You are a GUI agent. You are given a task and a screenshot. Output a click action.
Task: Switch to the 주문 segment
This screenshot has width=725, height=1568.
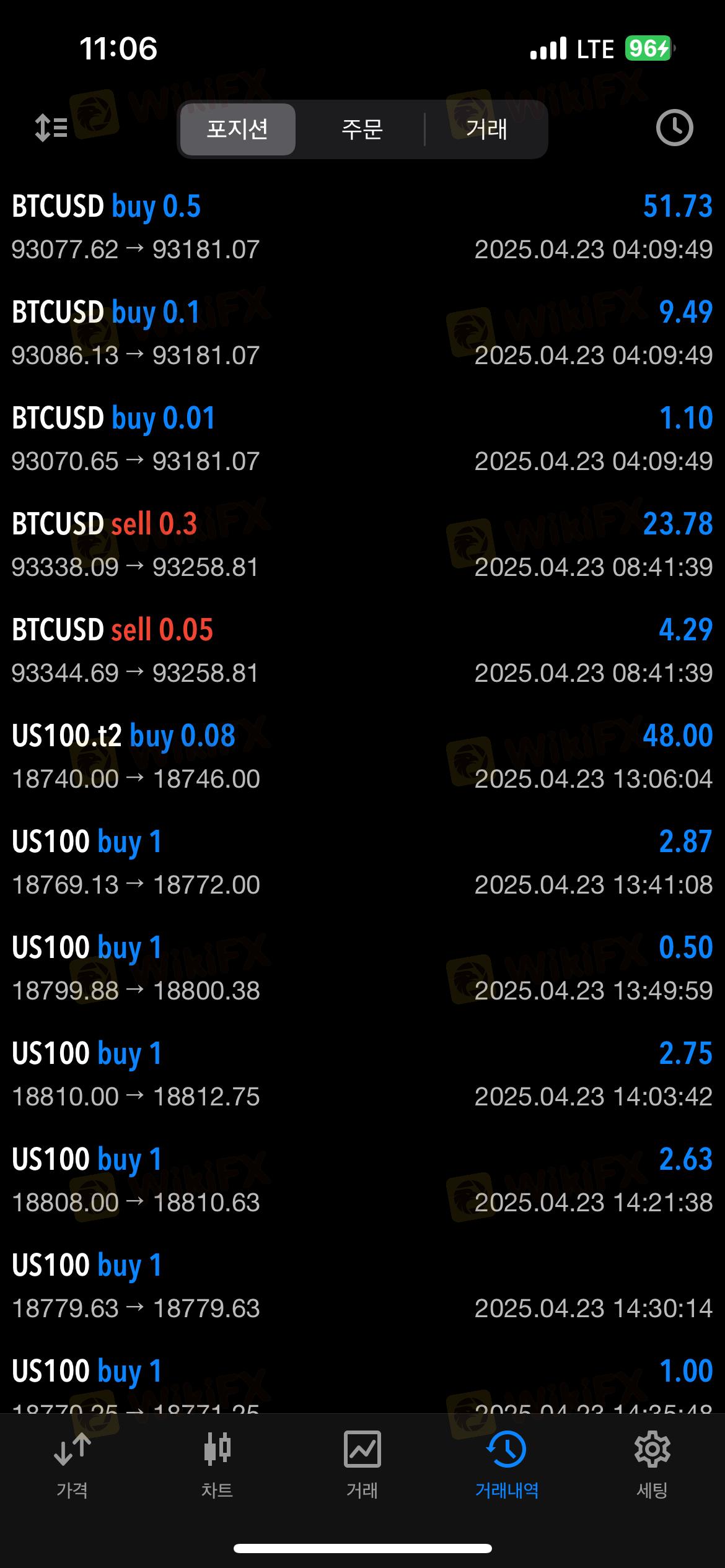tap(362, 129)
